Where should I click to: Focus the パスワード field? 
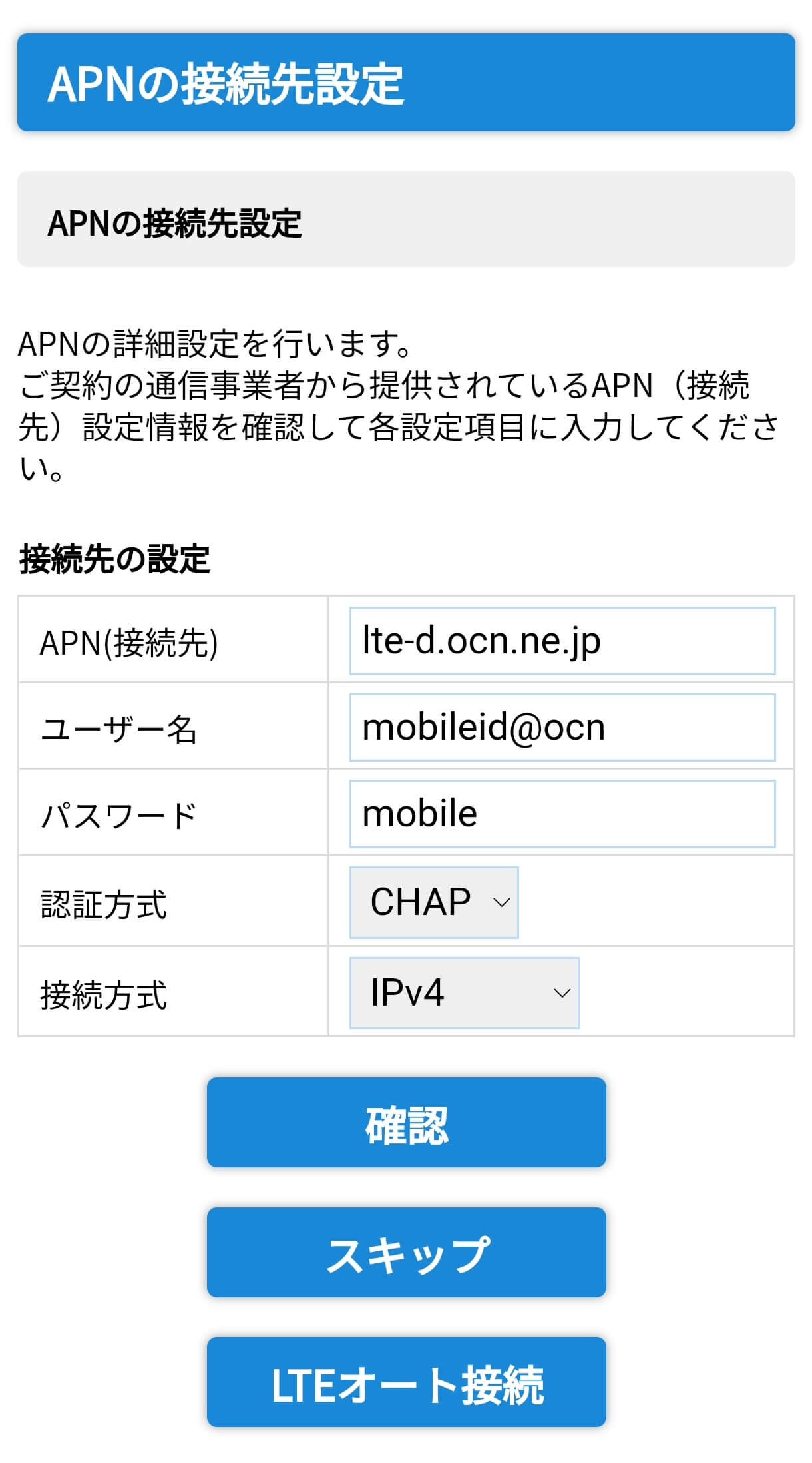[x=562, y=813]
